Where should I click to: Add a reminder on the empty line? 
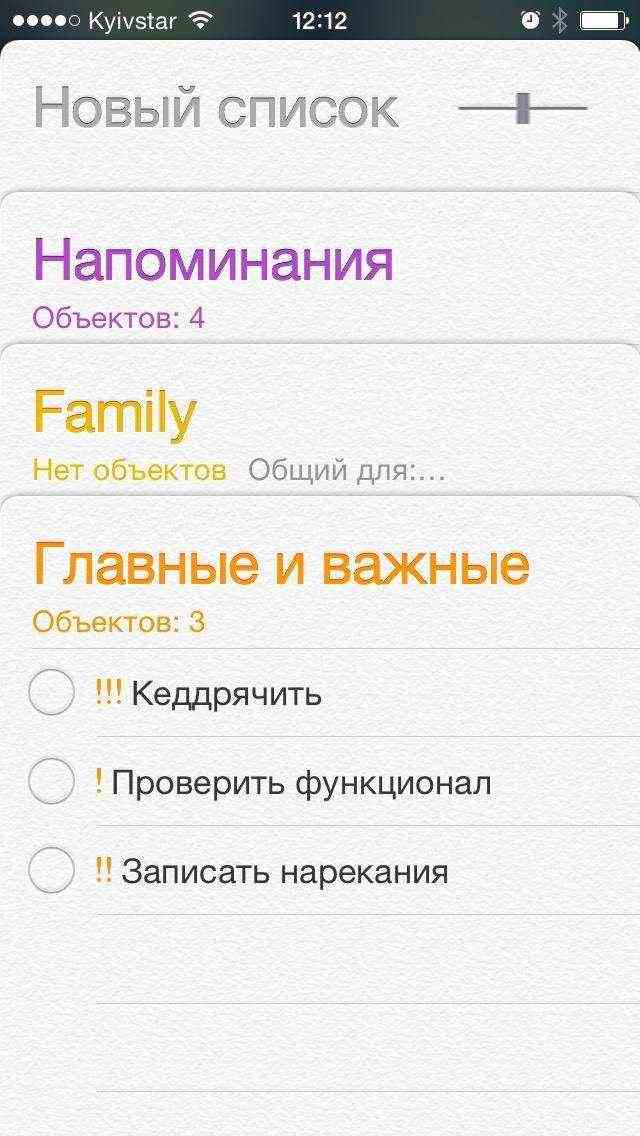360,960
